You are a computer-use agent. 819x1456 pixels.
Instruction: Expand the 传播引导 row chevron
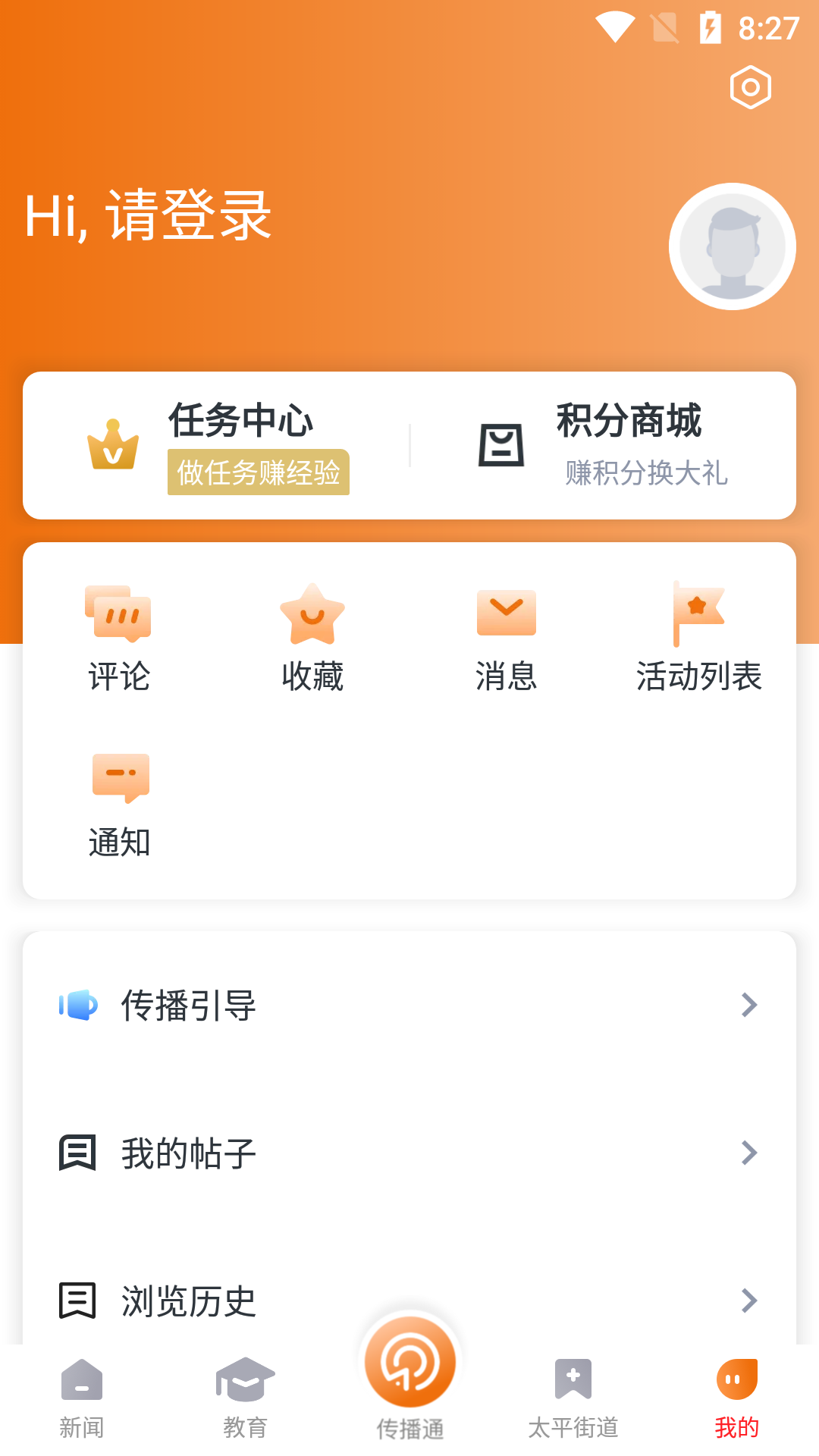(750, 1006)
